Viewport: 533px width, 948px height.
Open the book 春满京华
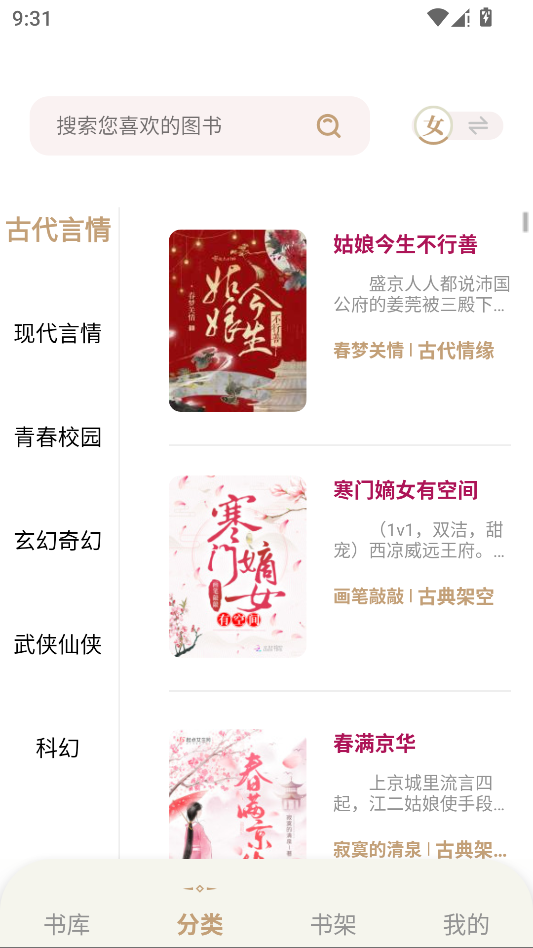tap(340, 794)
